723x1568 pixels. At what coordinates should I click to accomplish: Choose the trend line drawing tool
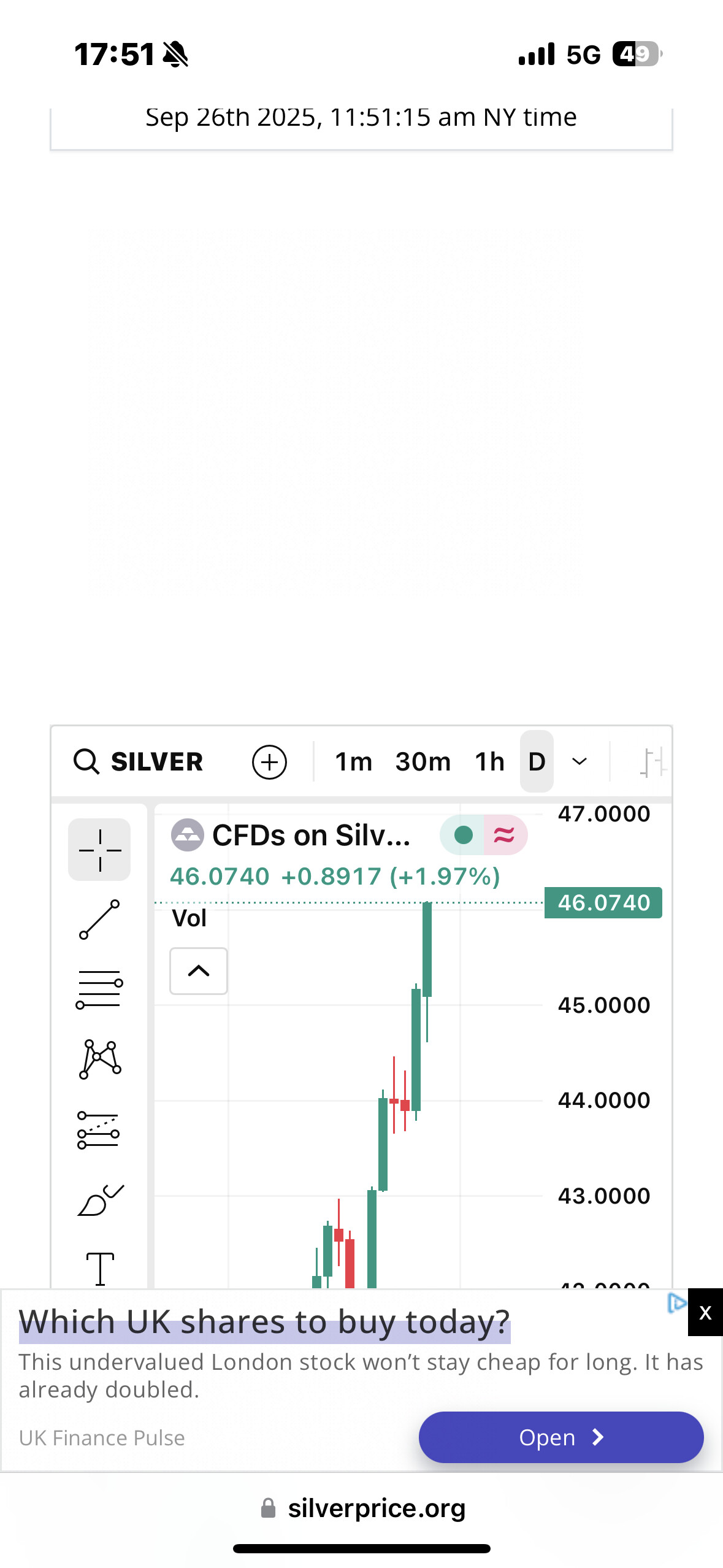(x=99, y=920)
